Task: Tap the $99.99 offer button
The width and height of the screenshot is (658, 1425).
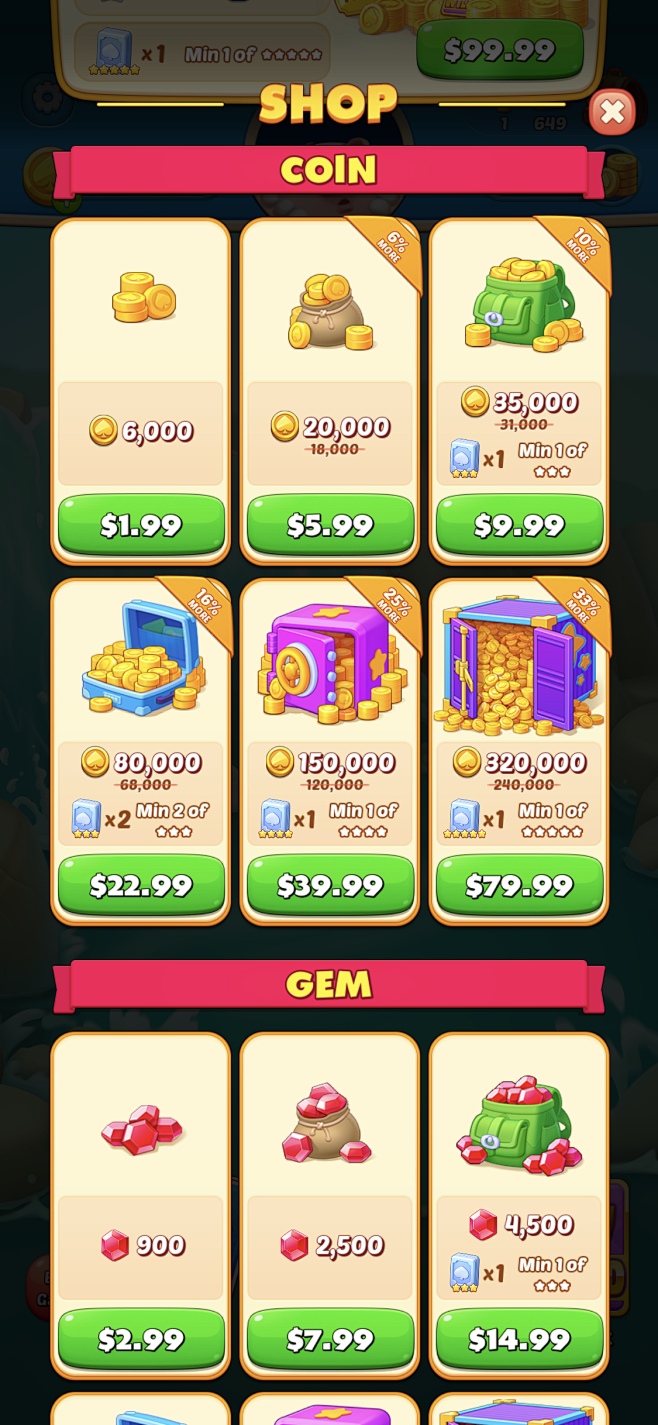Action: point(500,49)
